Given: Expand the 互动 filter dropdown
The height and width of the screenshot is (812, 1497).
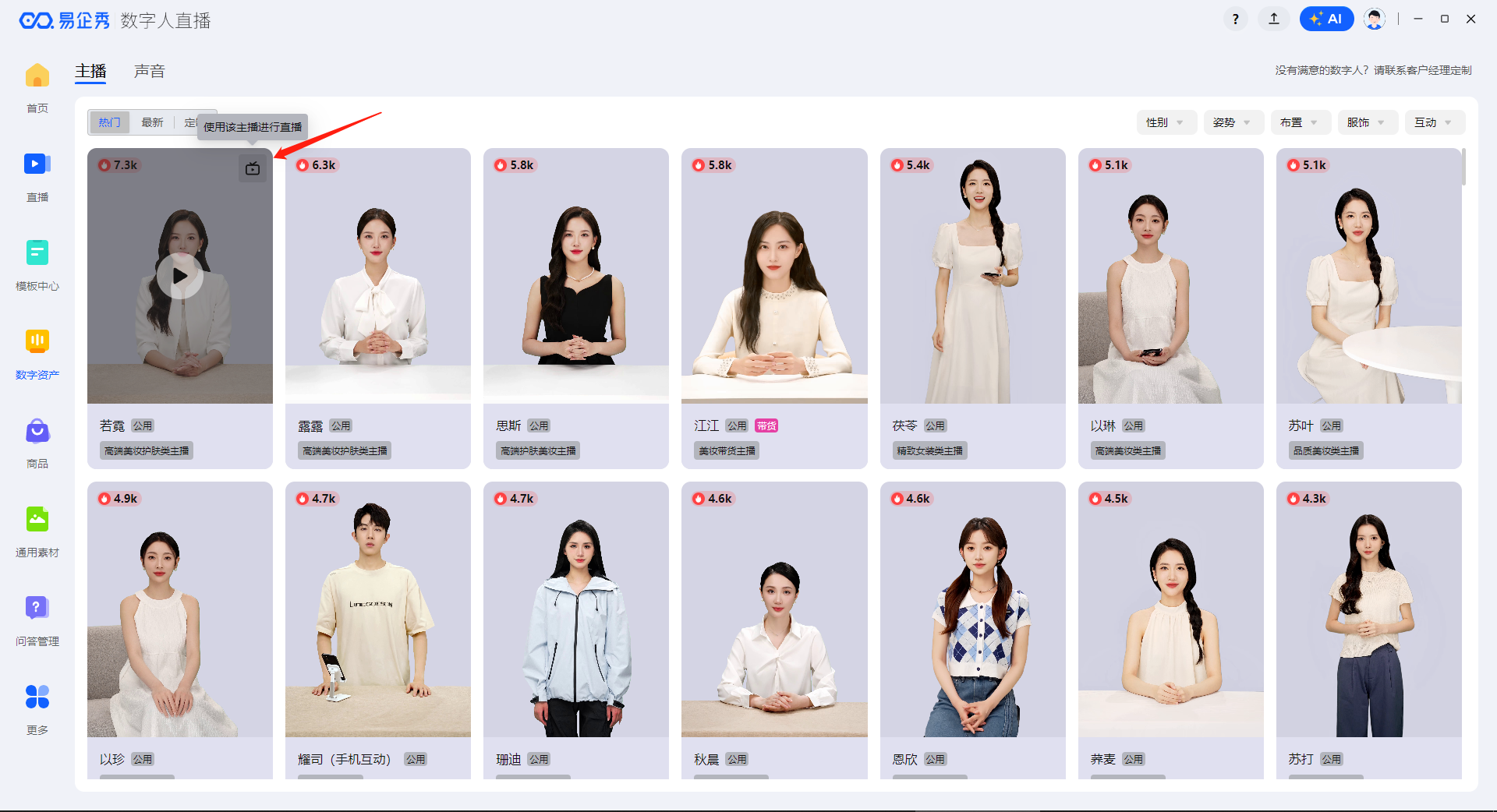Looking at the screenshot, I should (1434, 122).
